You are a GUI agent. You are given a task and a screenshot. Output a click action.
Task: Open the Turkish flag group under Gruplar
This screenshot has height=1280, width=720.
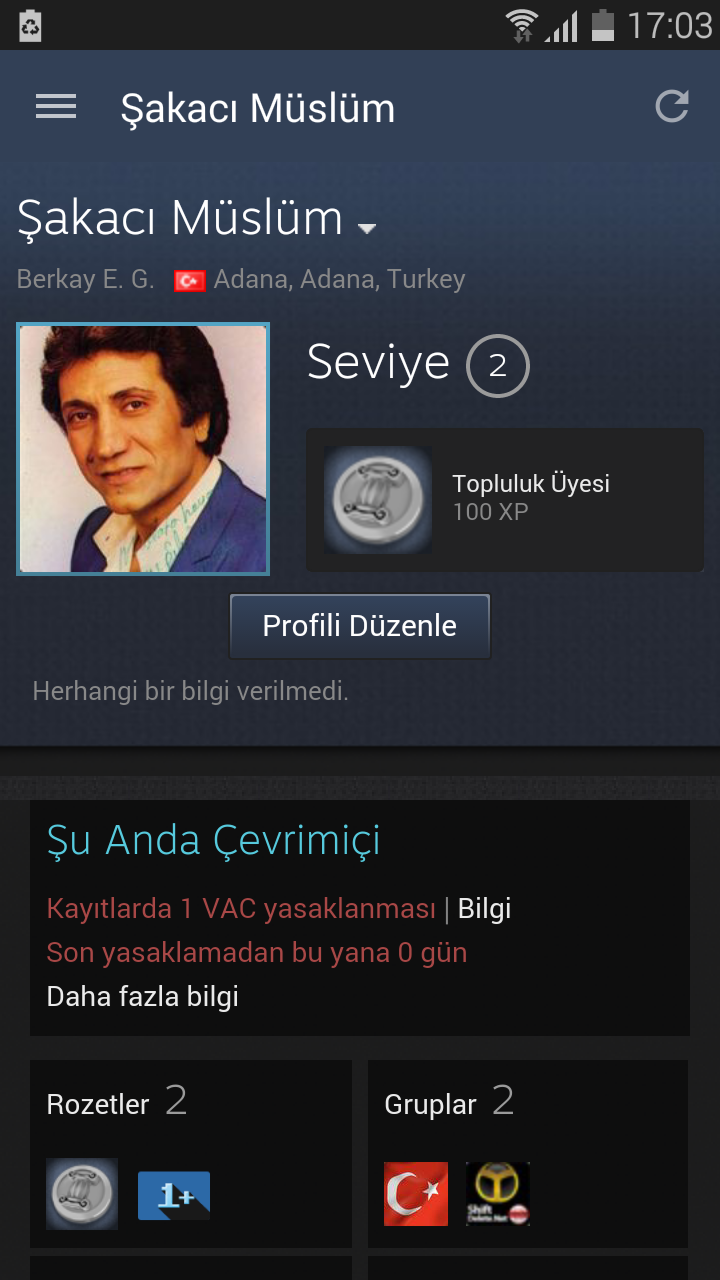pyautogui.click(x=416, y=1194)
